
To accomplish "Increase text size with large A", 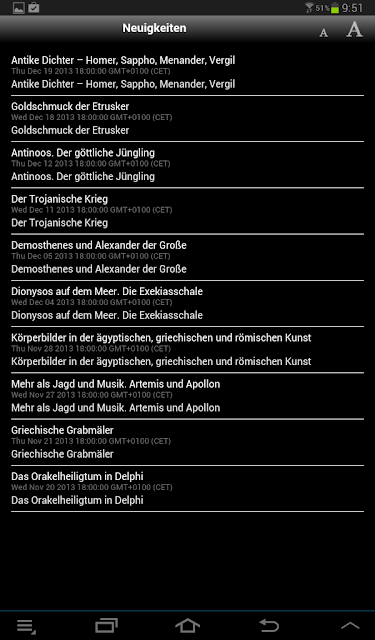I will point(354,29).
